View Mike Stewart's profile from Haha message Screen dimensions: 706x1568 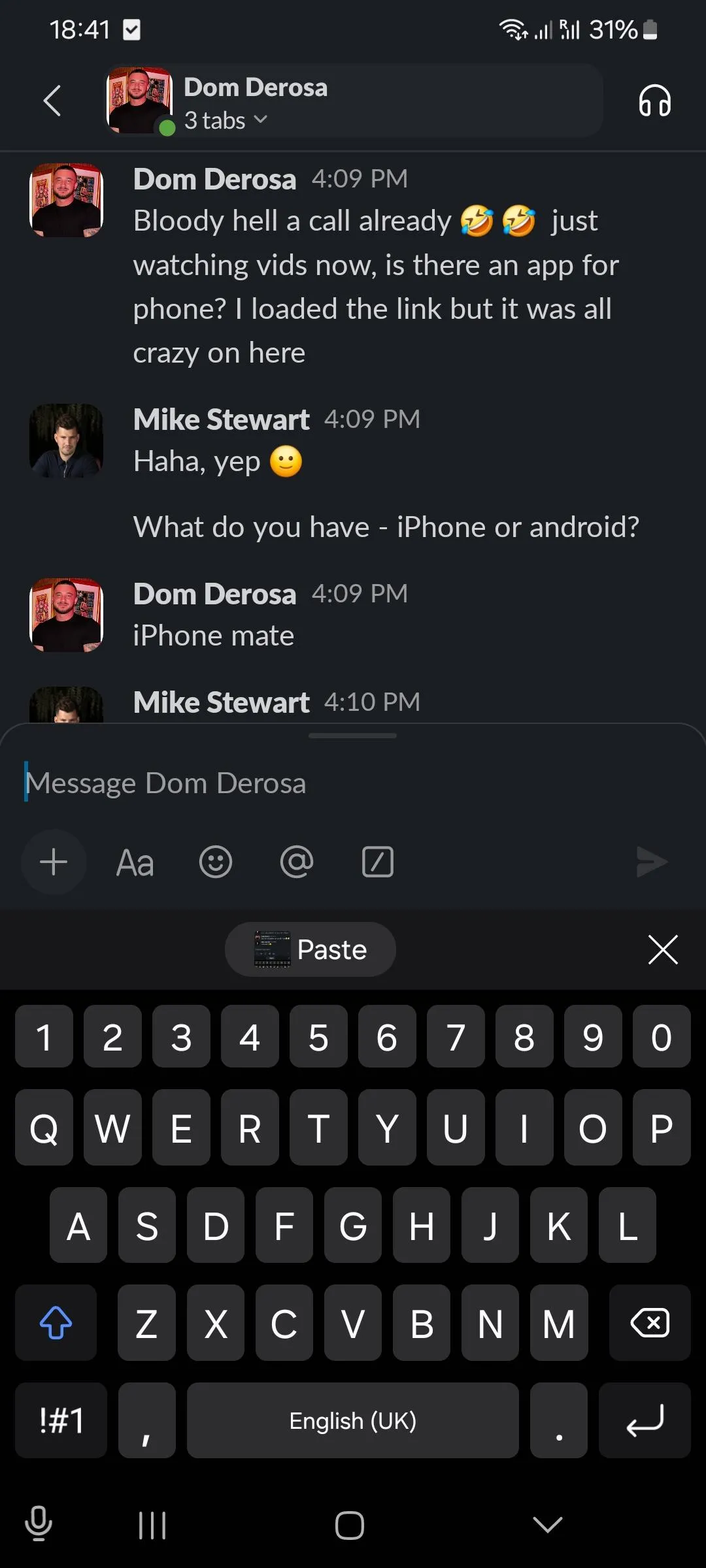pos(67,440)
